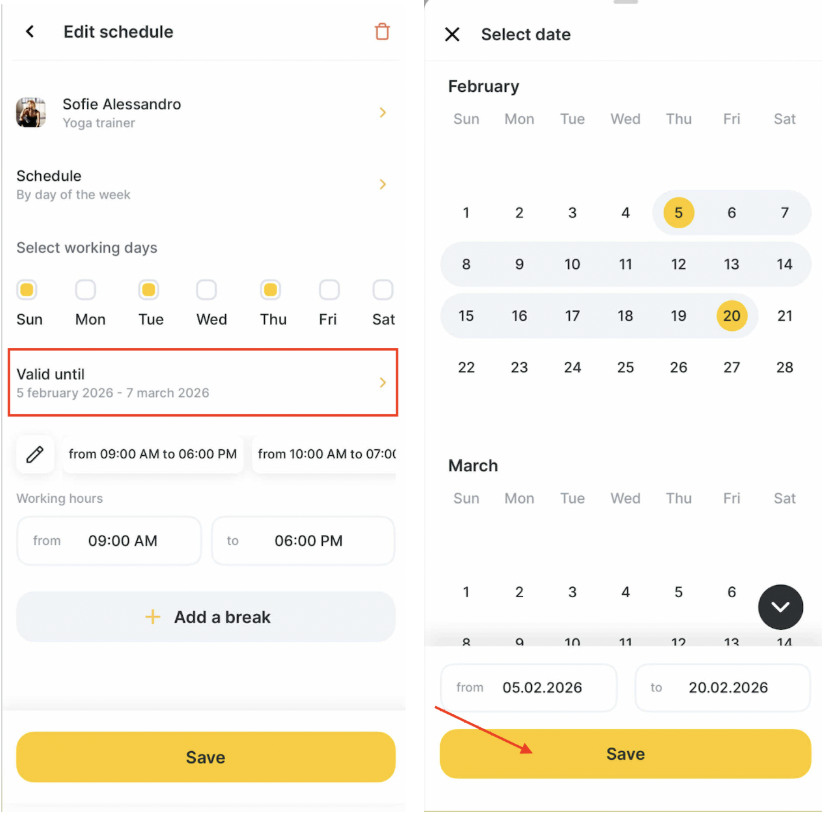Viewport: 822px width, 814px height.
Task: Tap the pencil edit icon
Action: coord(35,454)
